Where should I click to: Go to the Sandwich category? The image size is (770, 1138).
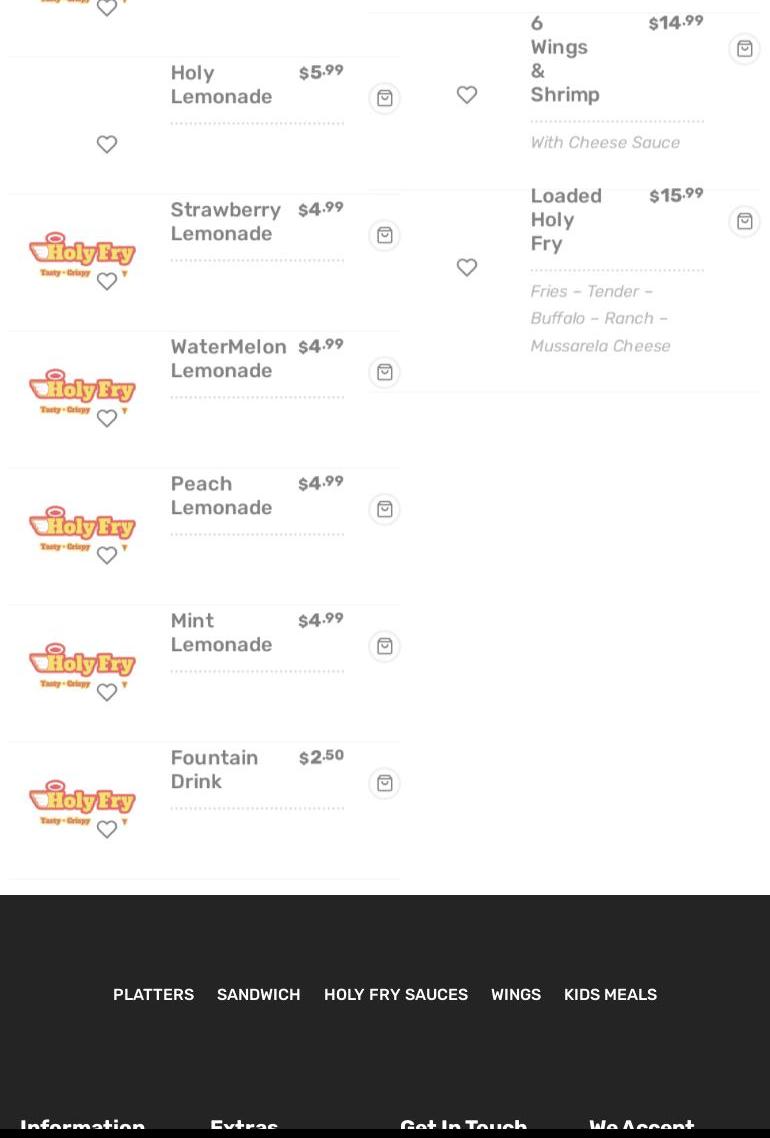click(x=258, y=994)
